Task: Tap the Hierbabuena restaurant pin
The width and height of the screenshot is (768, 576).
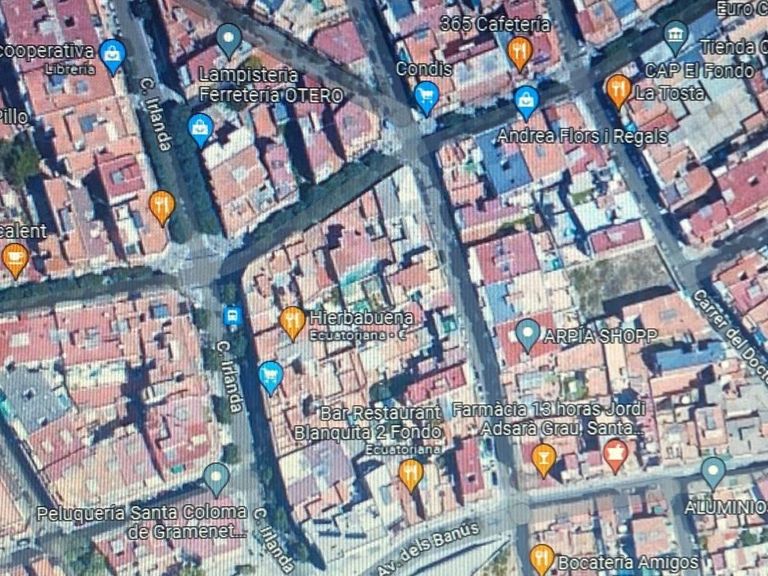Action: [x=292, y=322]
